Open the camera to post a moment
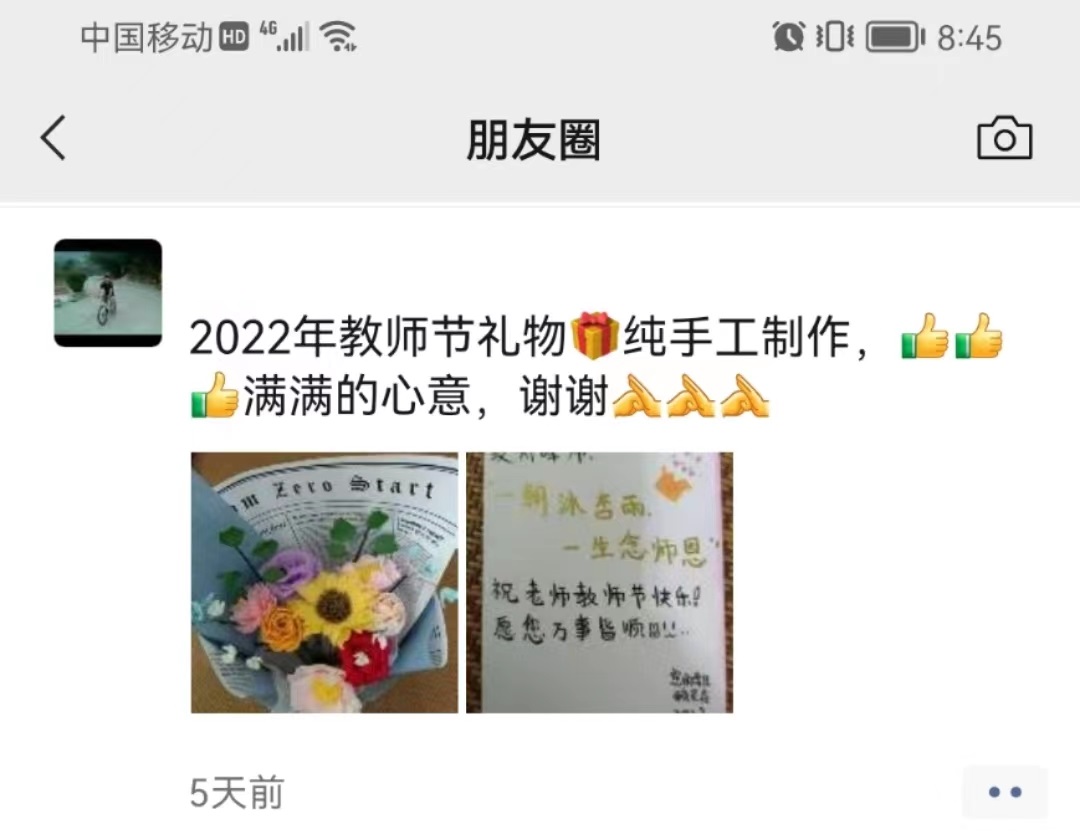 pos(1004,139)
